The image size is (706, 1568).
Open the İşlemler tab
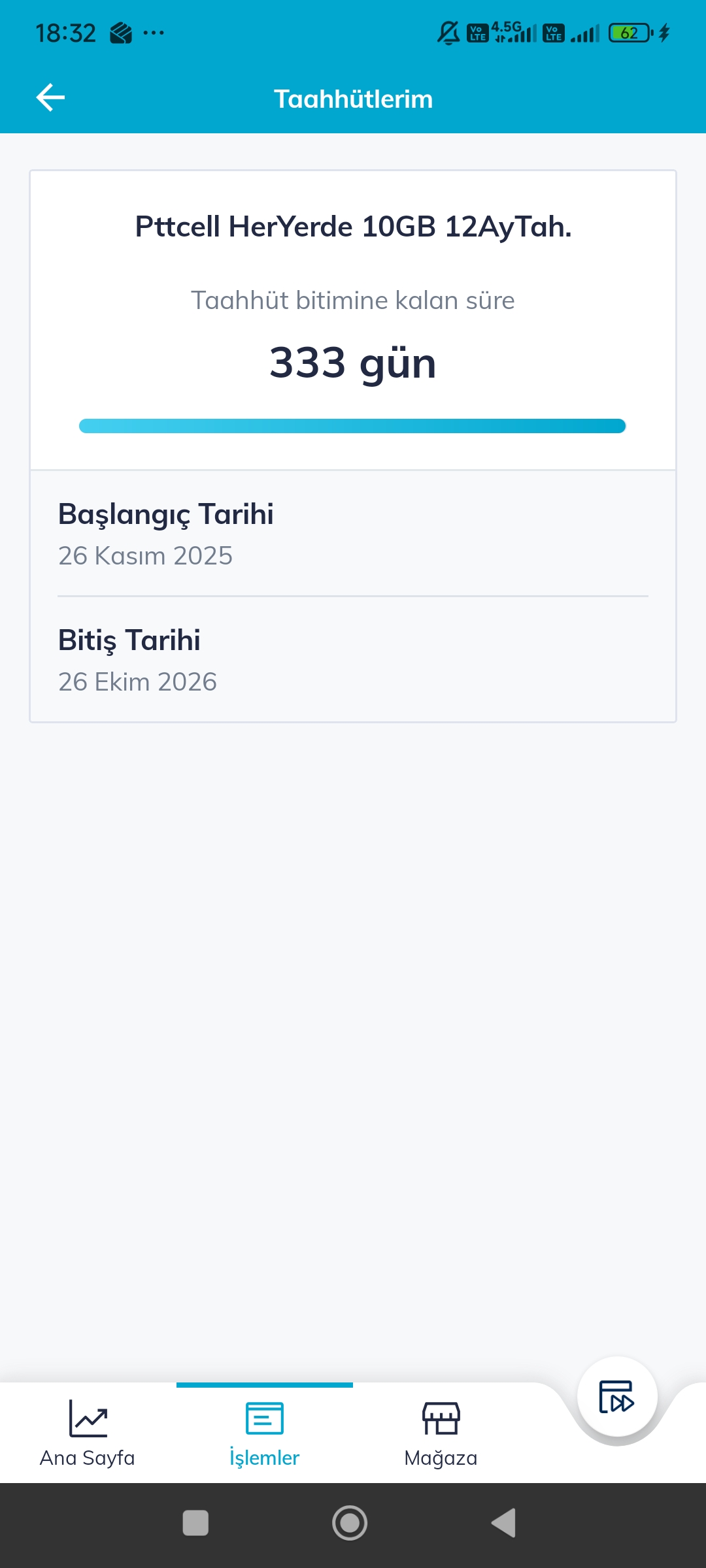click(x=264, y=1432)
